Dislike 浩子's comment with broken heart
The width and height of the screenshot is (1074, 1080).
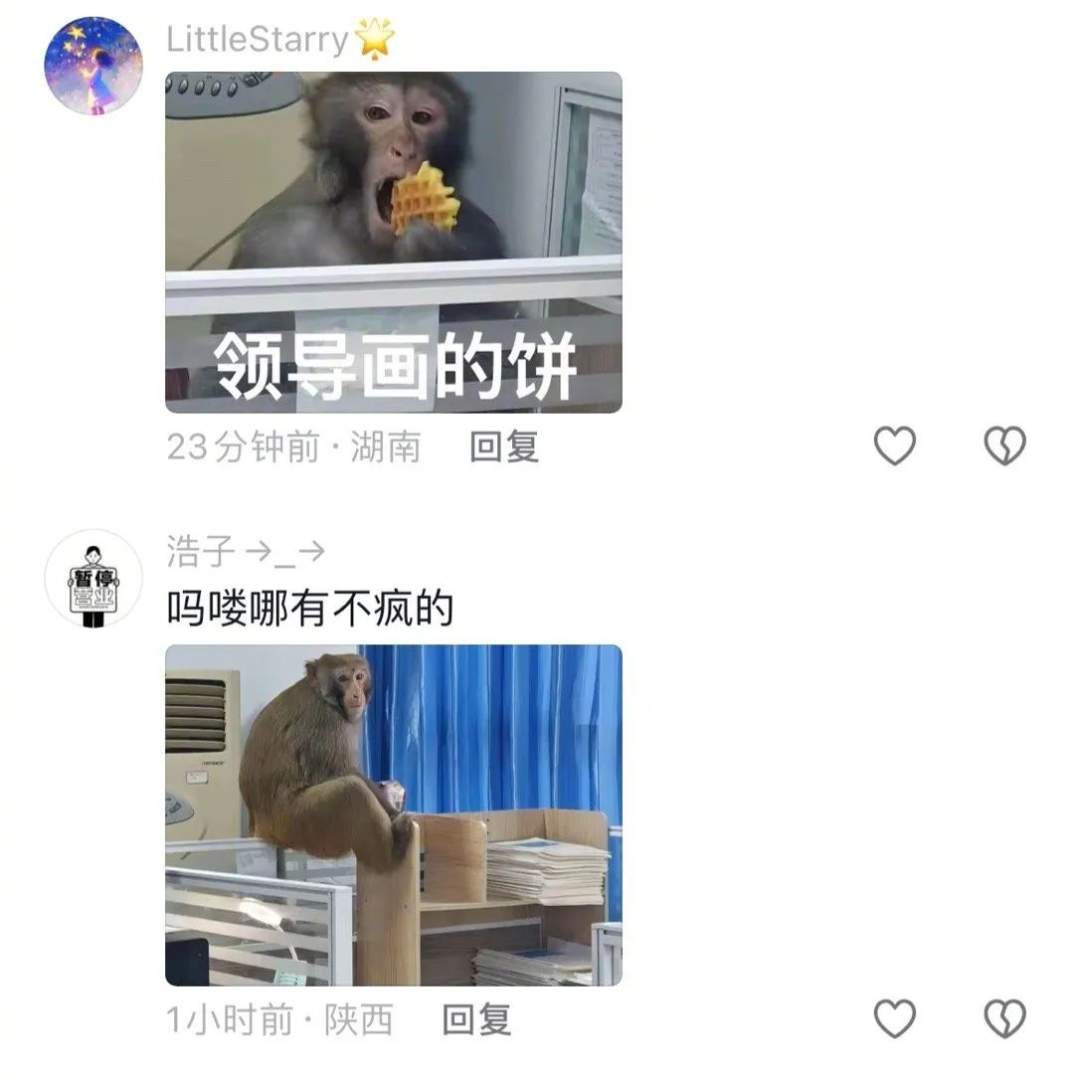[x=1005, y=1019]
